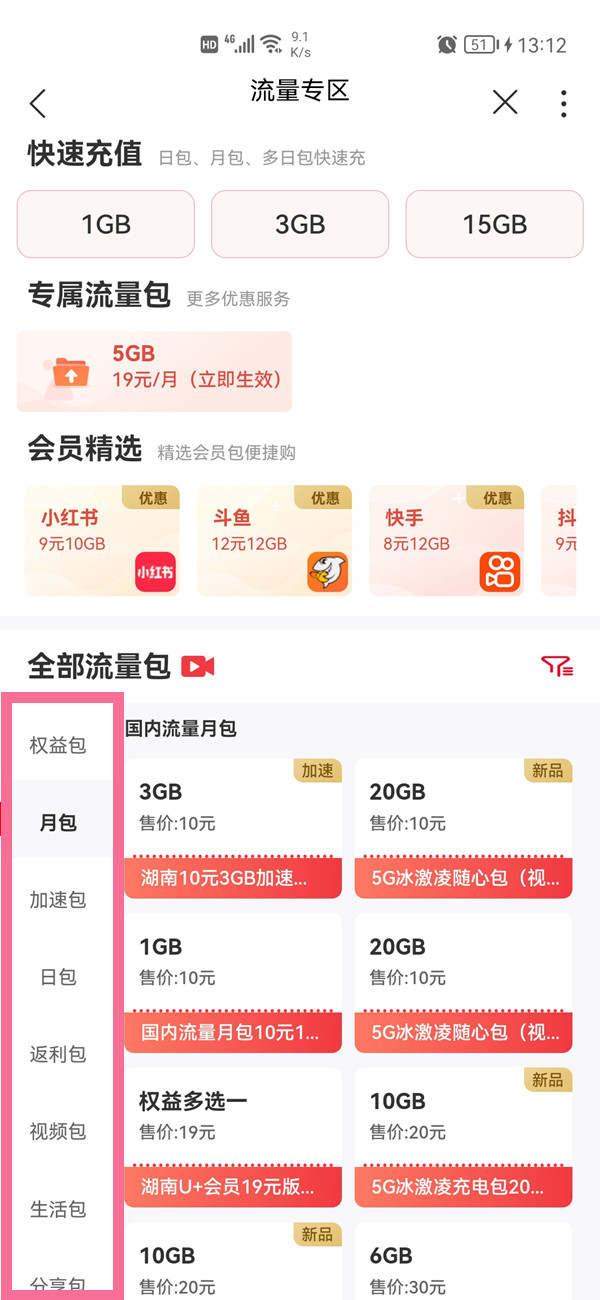This screenshot has width=600, height=1300.
Task: Tap the filter icon beside 全部流量包
Action: (557, 666)
